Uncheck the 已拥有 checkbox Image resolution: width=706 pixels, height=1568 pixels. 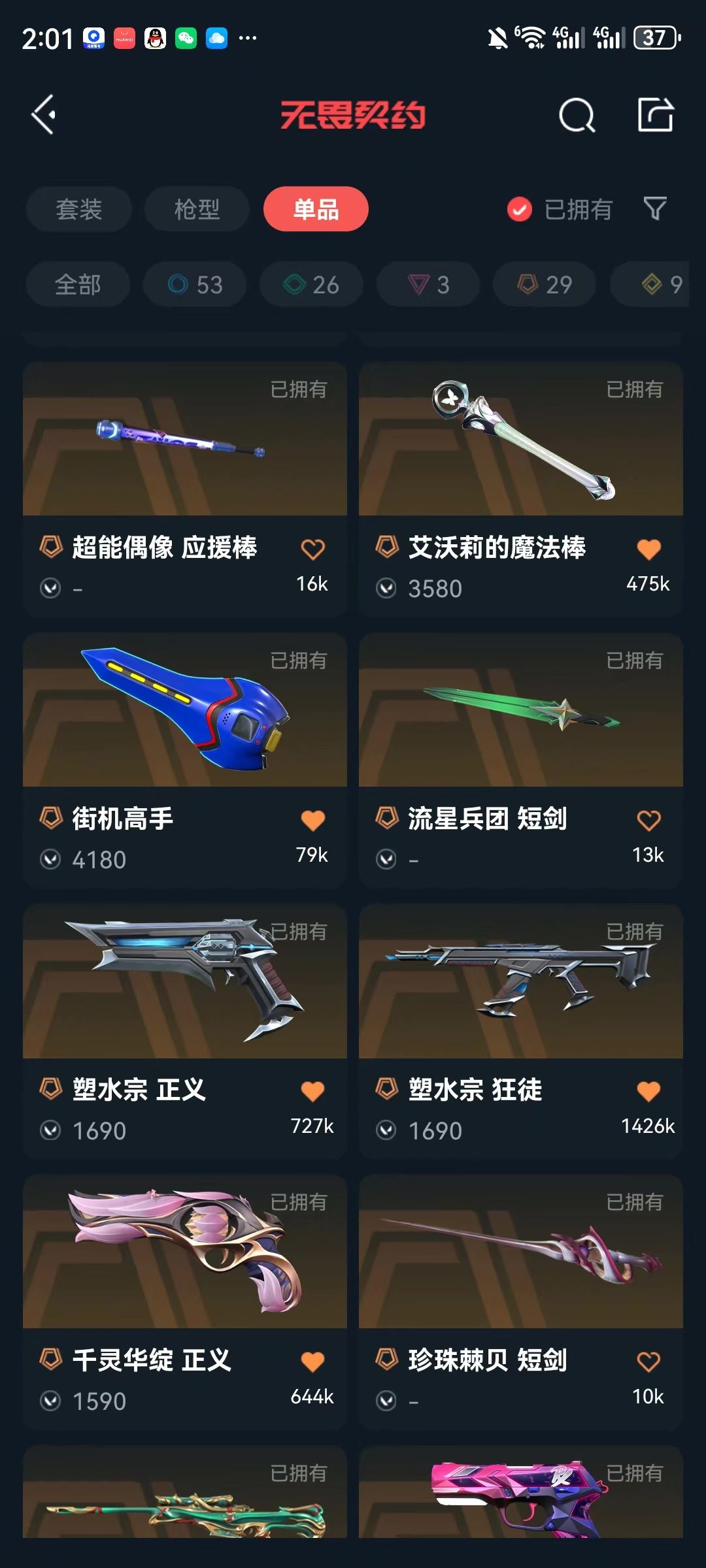click(520, 209)
